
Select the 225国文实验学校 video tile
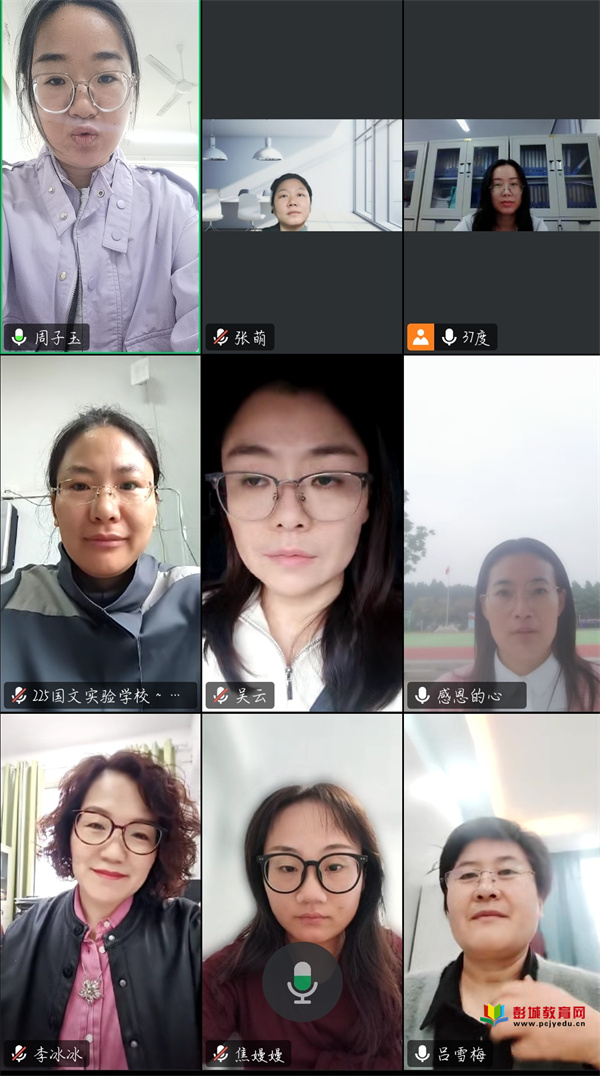(100, 532)
